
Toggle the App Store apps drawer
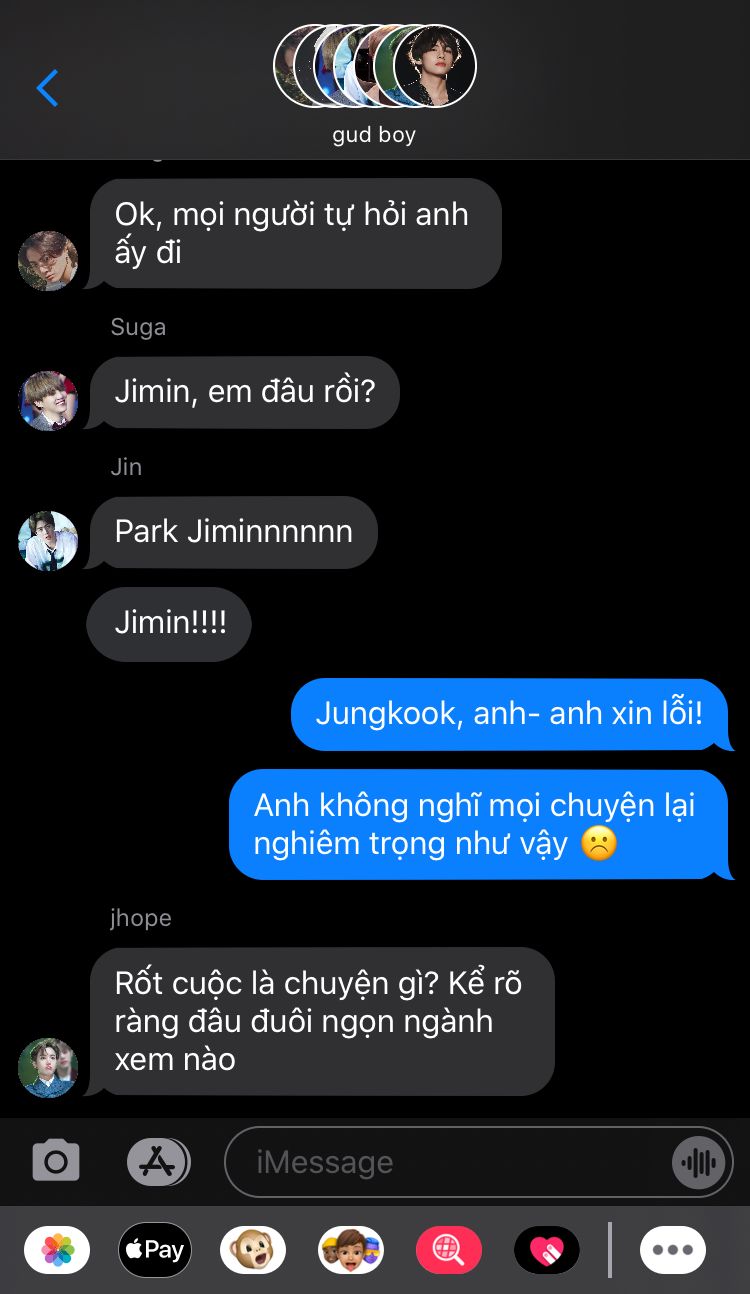pos(158,1162)
